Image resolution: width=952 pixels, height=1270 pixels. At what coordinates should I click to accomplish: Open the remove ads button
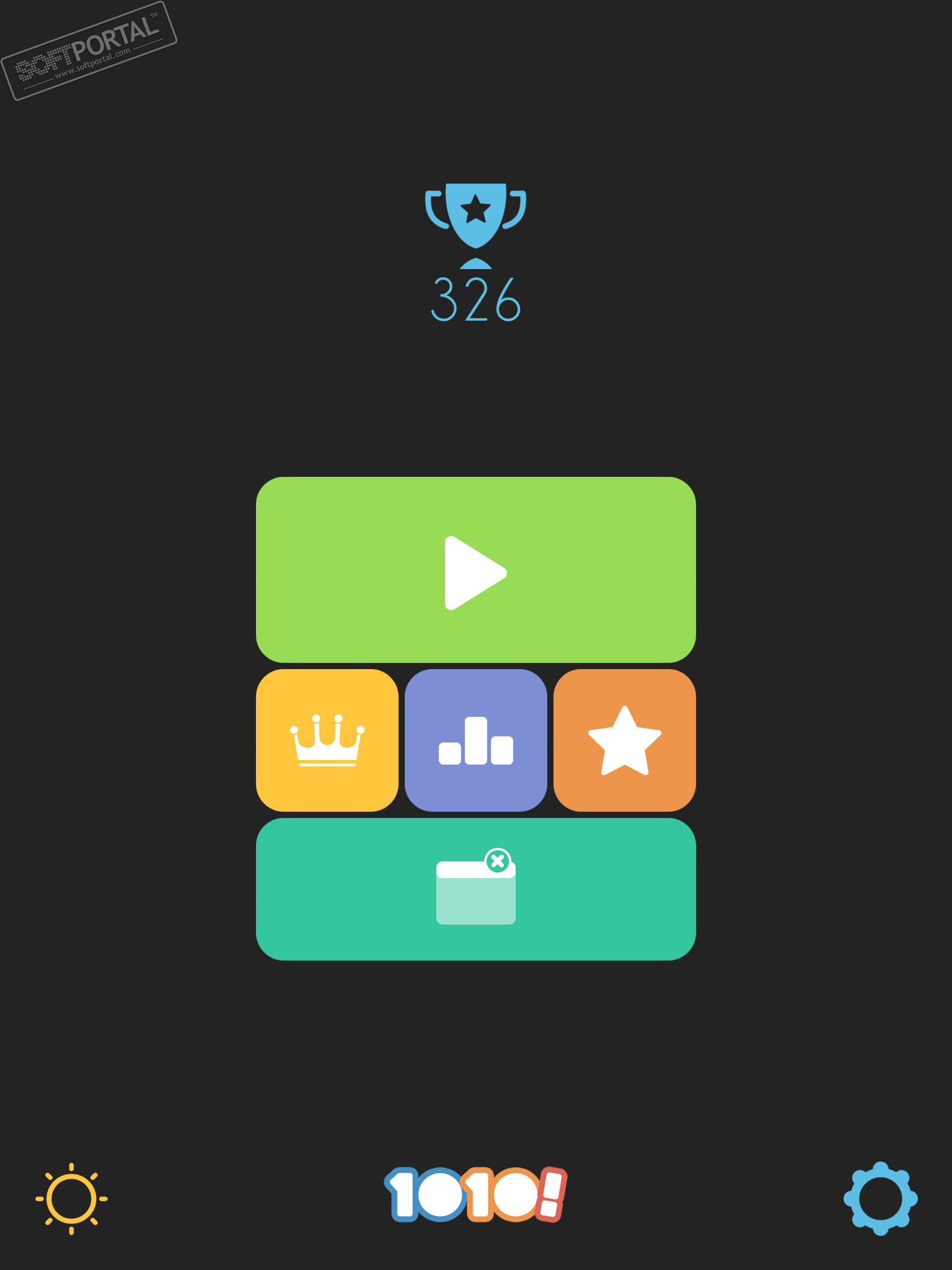475,889
